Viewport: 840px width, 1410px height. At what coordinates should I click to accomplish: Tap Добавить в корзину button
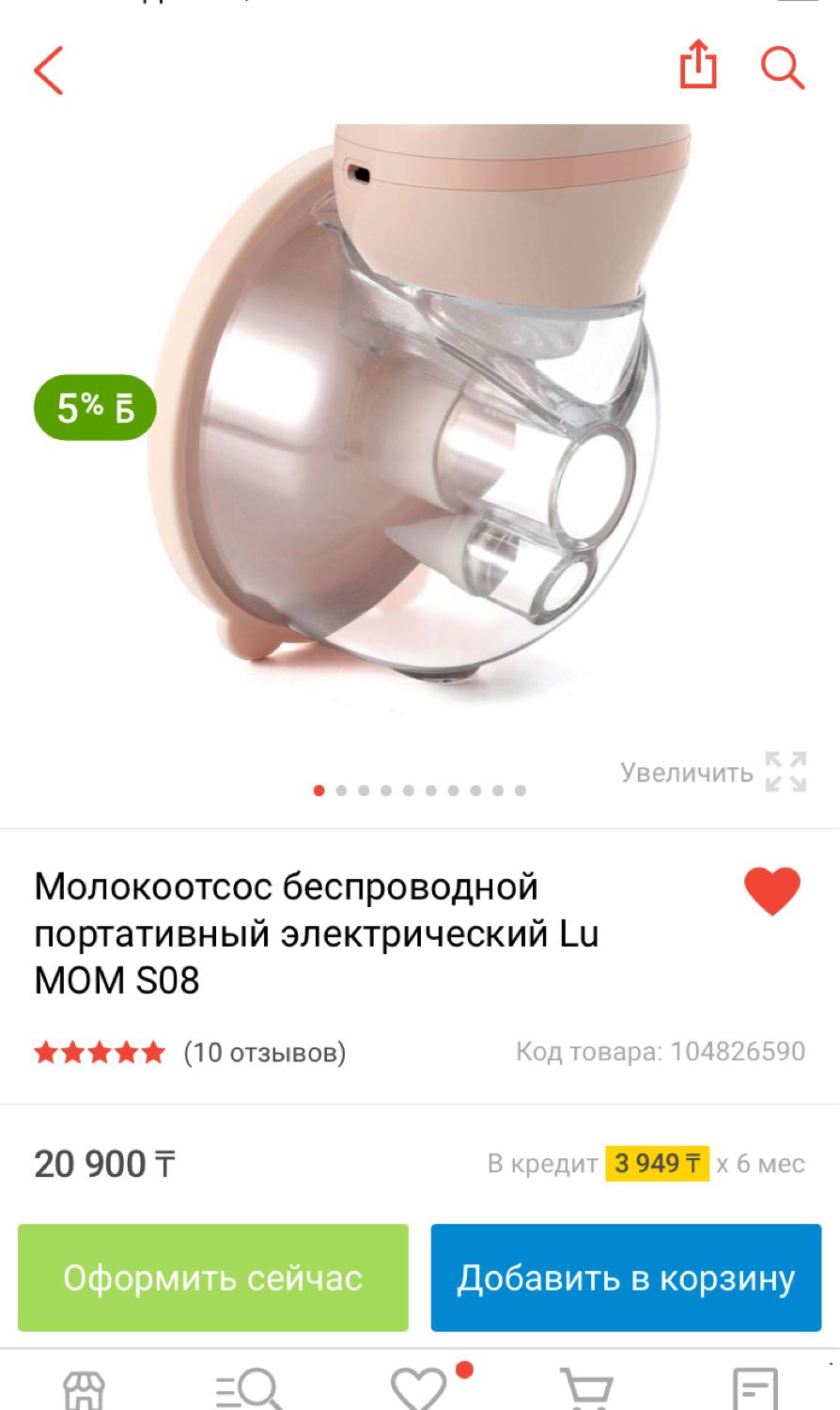(626, 1277)
